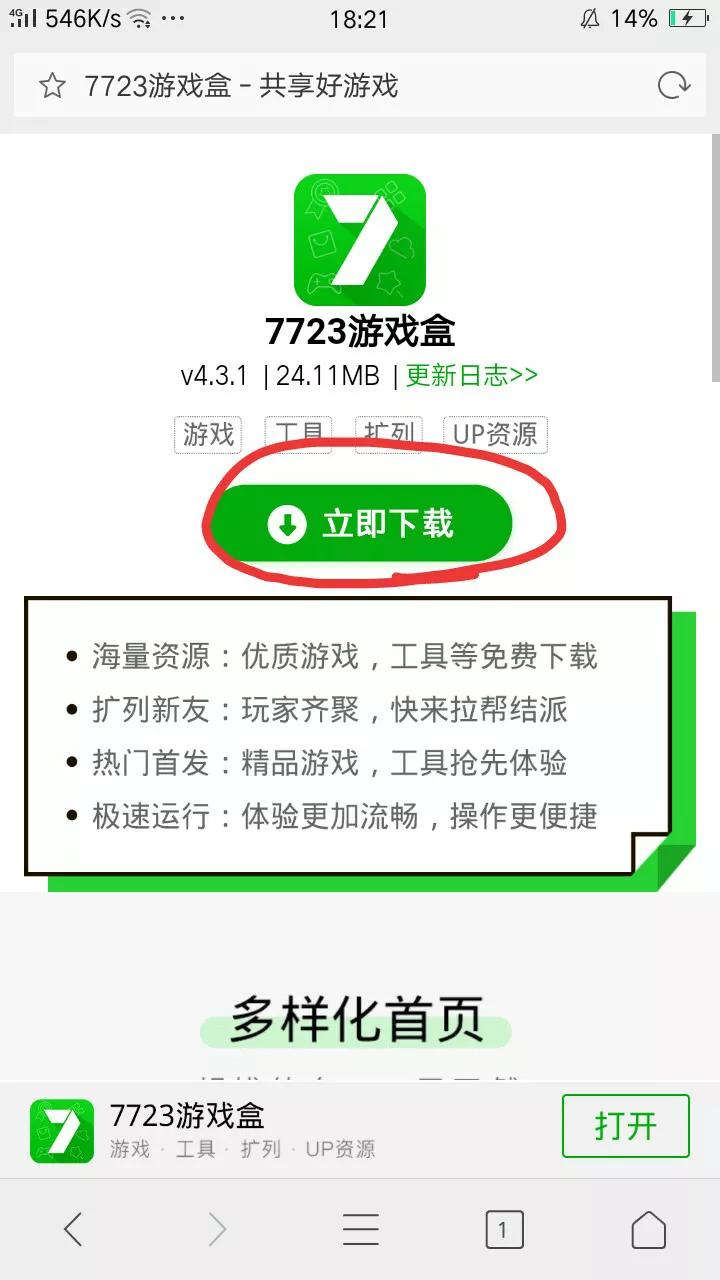Bookmark this page with the star icon
Image resolution: width=720 pixels, height=1280 pixels.
tap(52, 86)
